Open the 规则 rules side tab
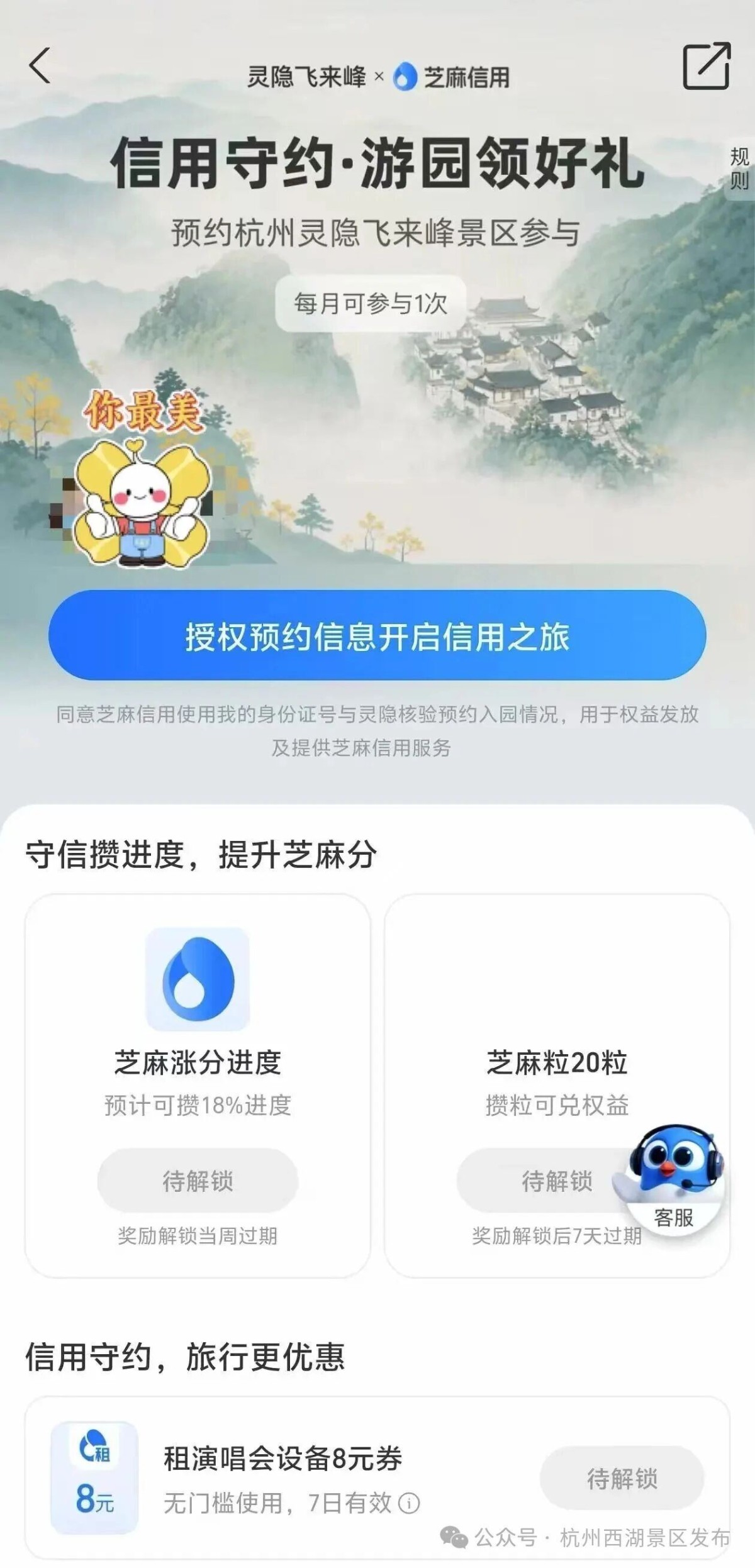 (x=739, y=169)
